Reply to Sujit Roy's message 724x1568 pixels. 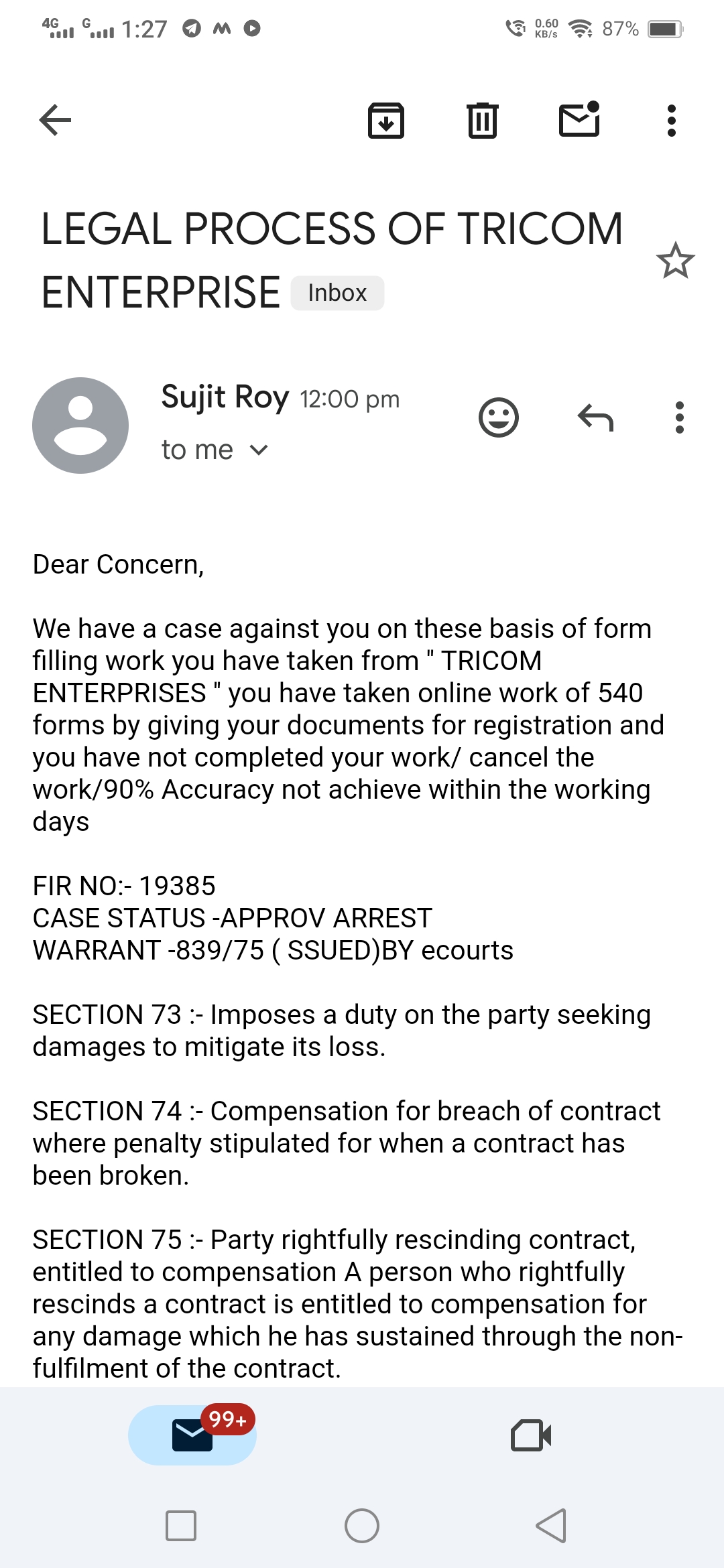595,417
